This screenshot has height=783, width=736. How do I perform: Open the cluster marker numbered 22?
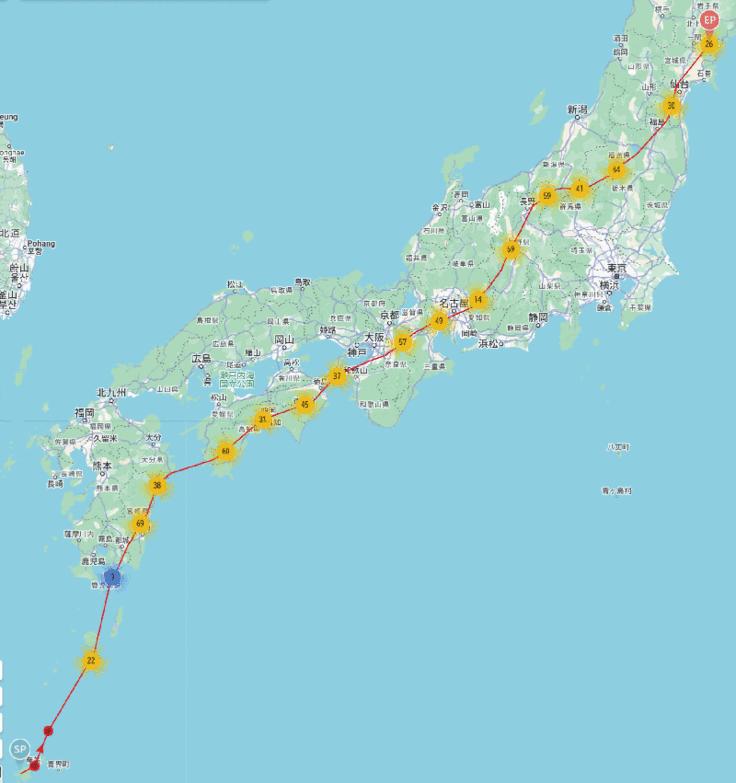point(91,661)
